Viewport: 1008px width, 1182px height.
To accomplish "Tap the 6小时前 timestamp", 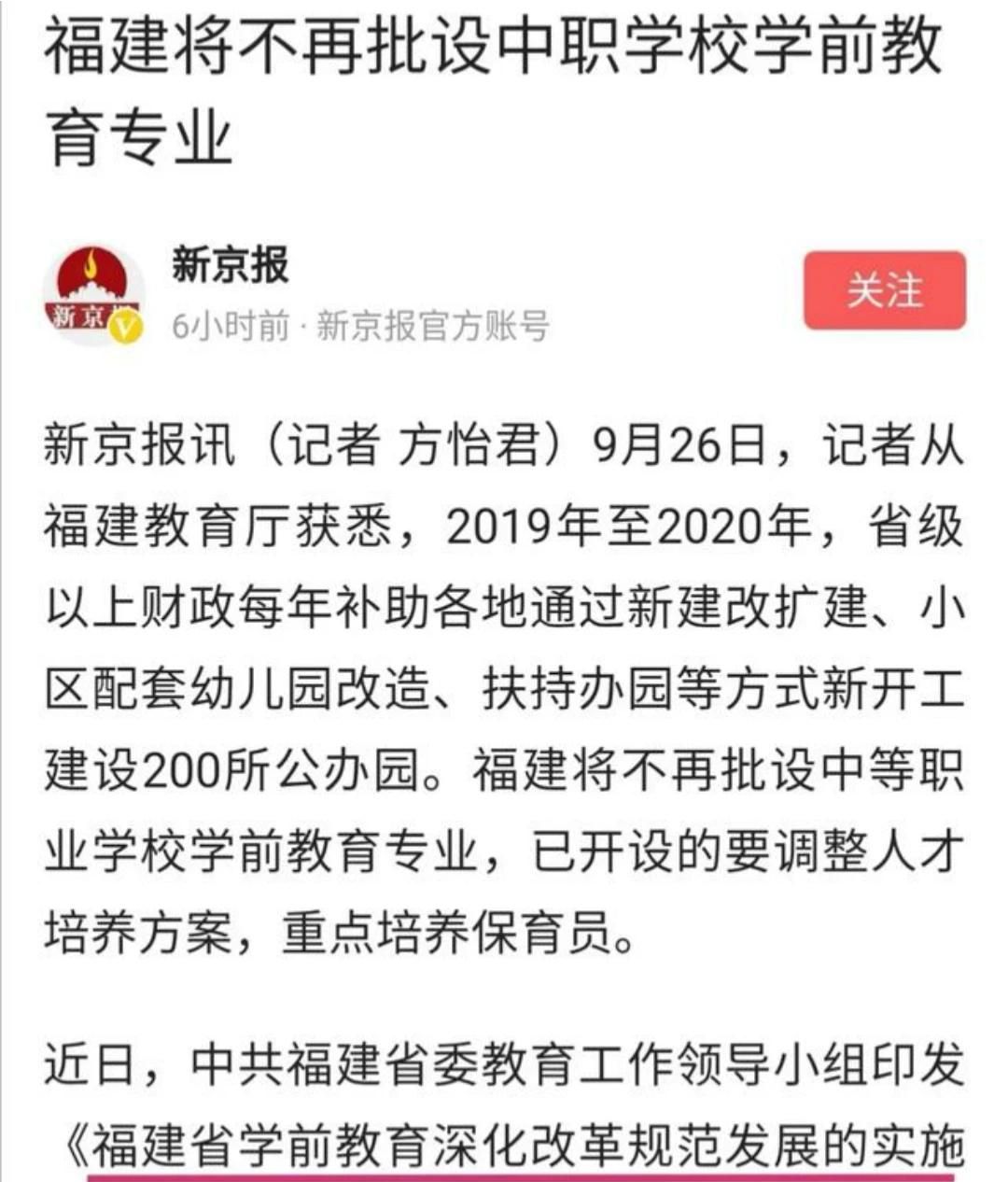I will pos(229,325).
